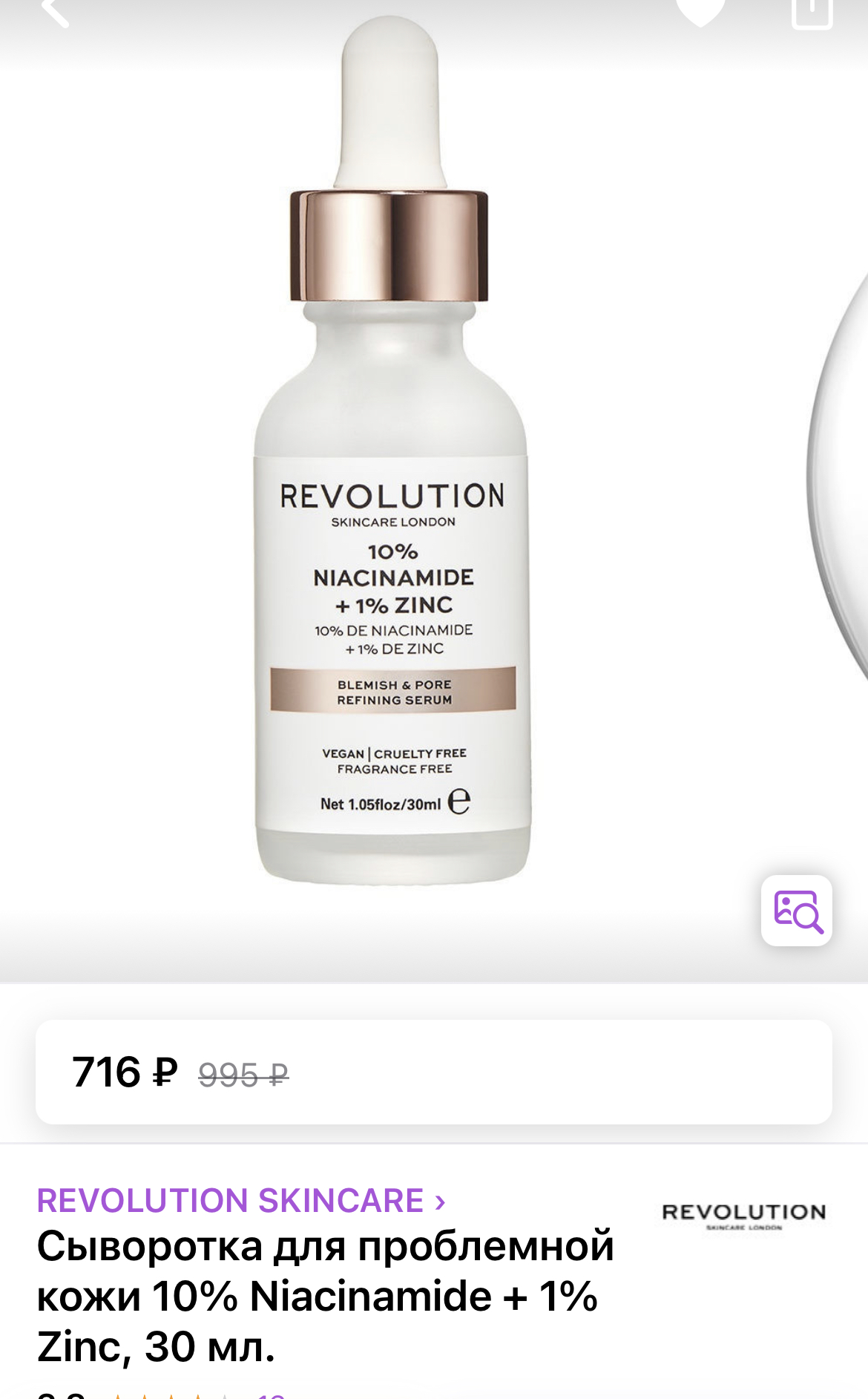
Task: Find similar products by image search
Action: [797, 911]
